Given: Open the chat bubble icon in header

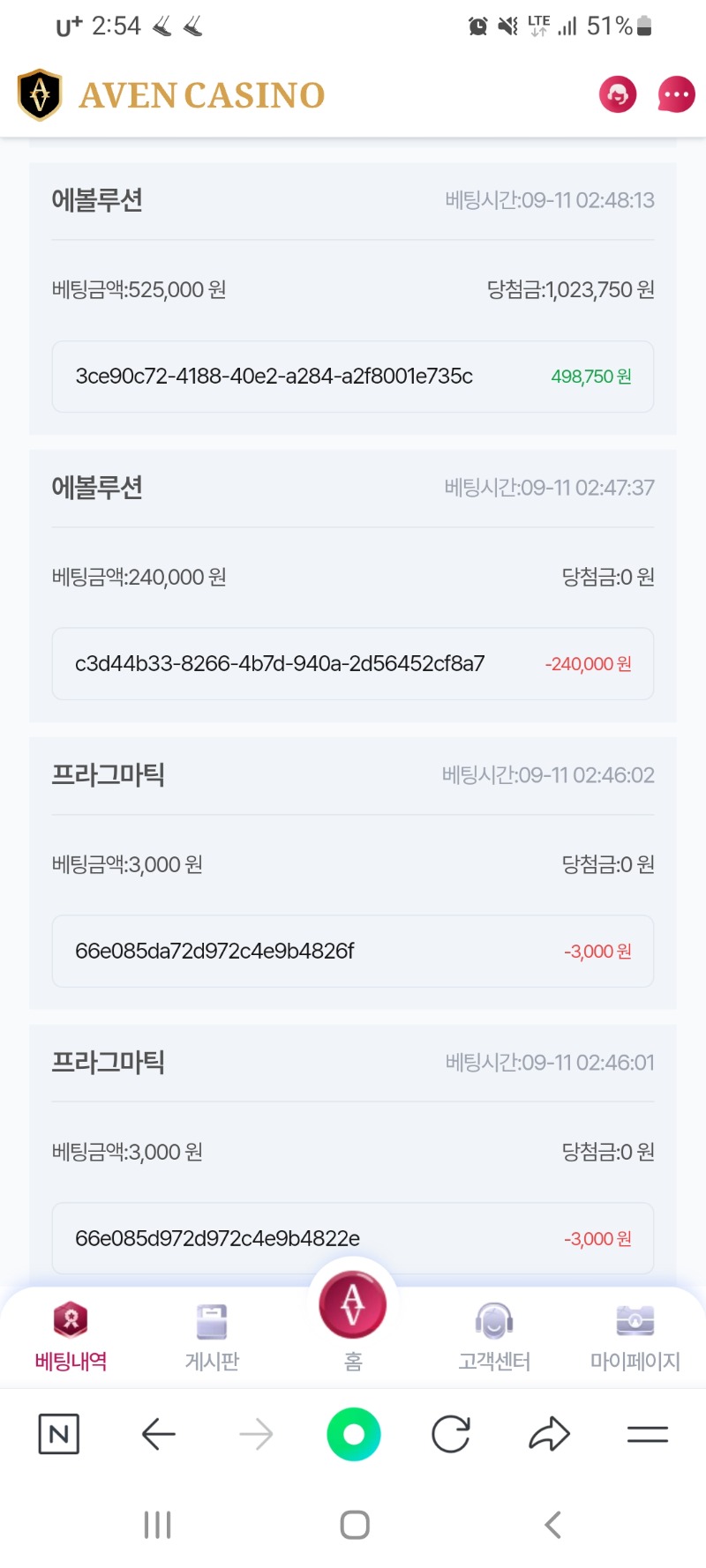Looking at the screenshot, I should (676, 94).
